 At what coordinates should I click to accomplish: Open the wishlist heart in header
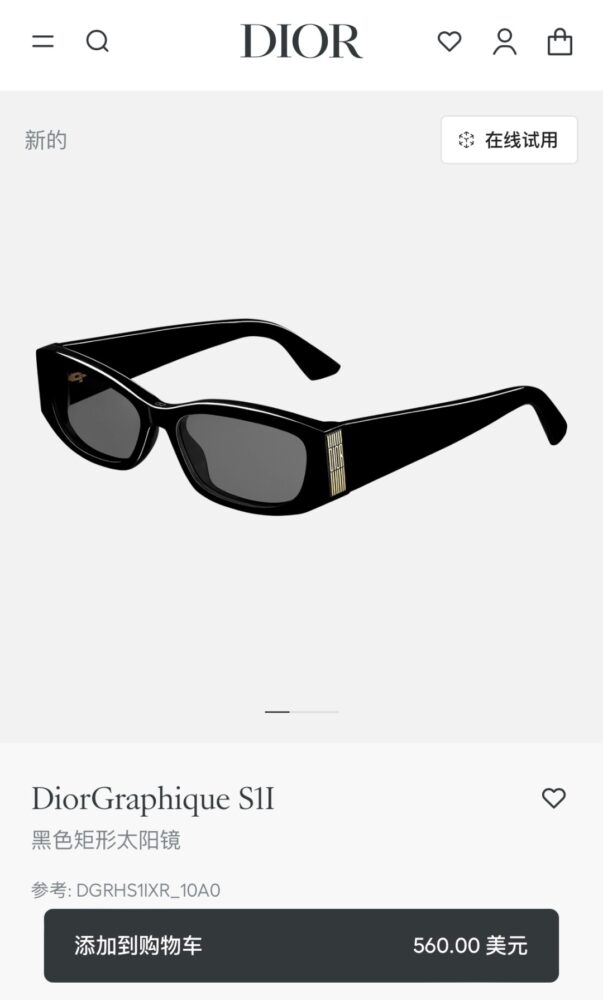click(x=449, y=42)
